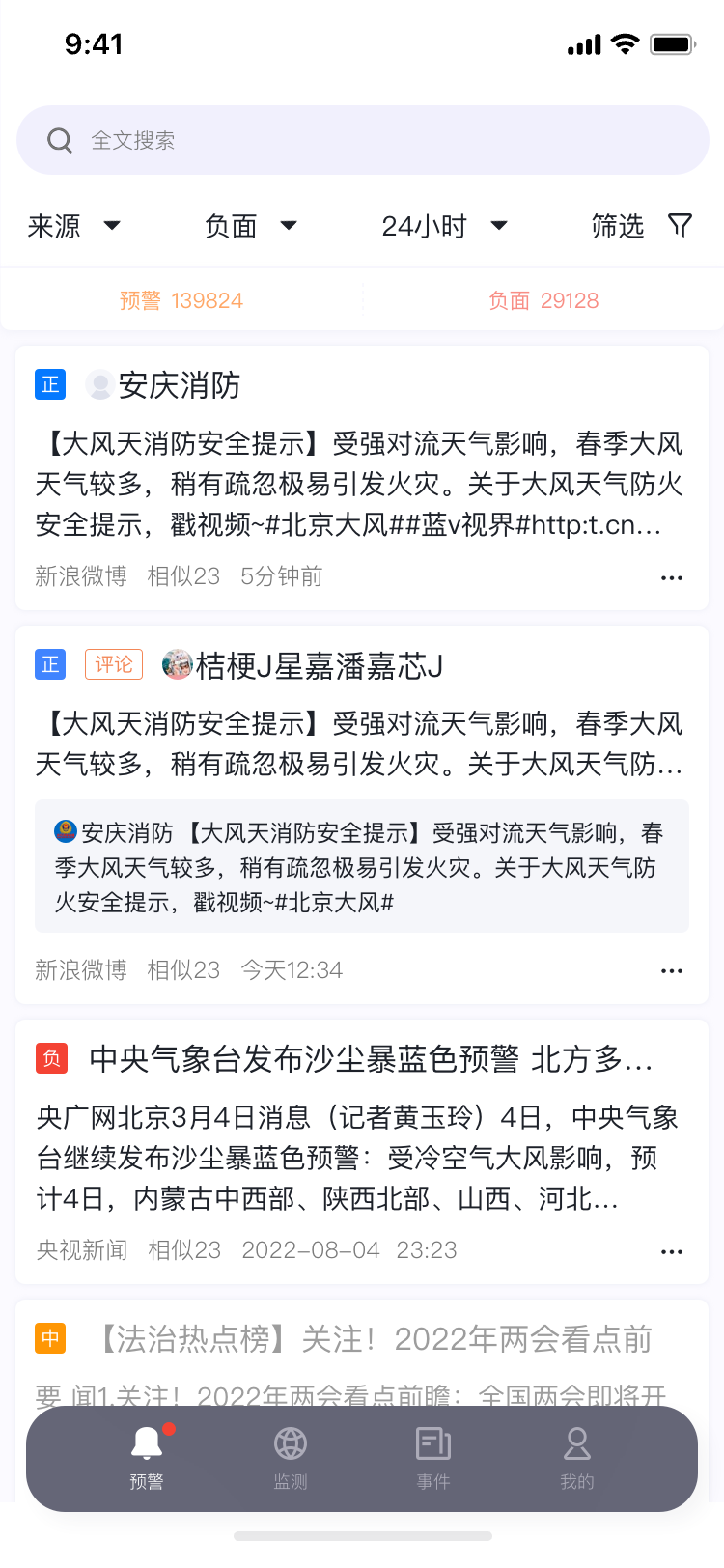Toggle the 评论 label on 桔梗J星嘉潘嘉芯J post
Image resolution: width=724 pixels, height=1568 pixels.
113,663
